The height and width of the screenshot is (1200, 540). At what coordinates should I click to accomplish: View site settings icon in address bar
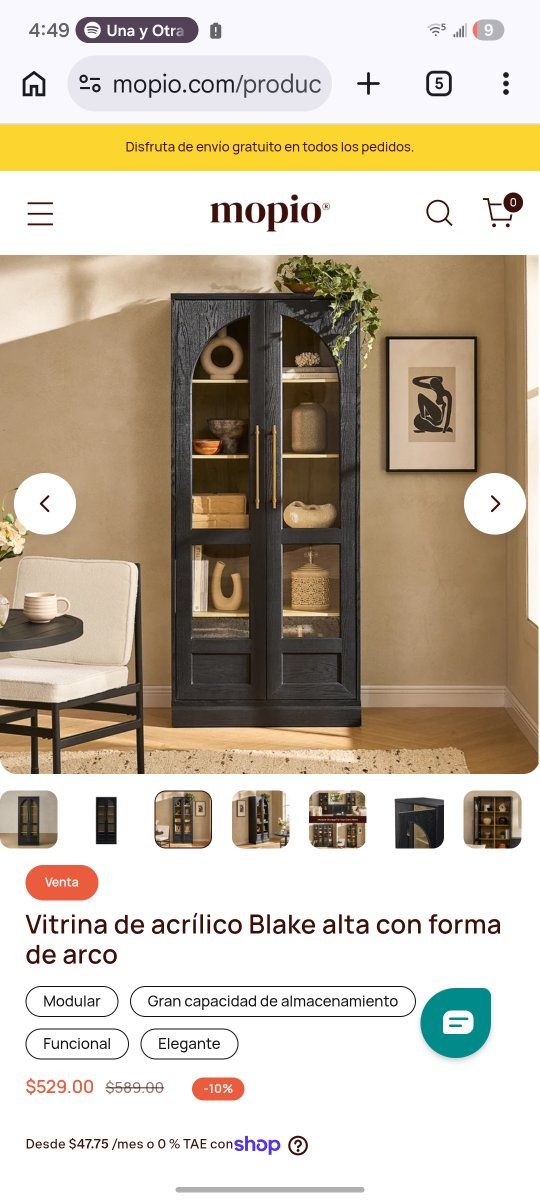90,84
